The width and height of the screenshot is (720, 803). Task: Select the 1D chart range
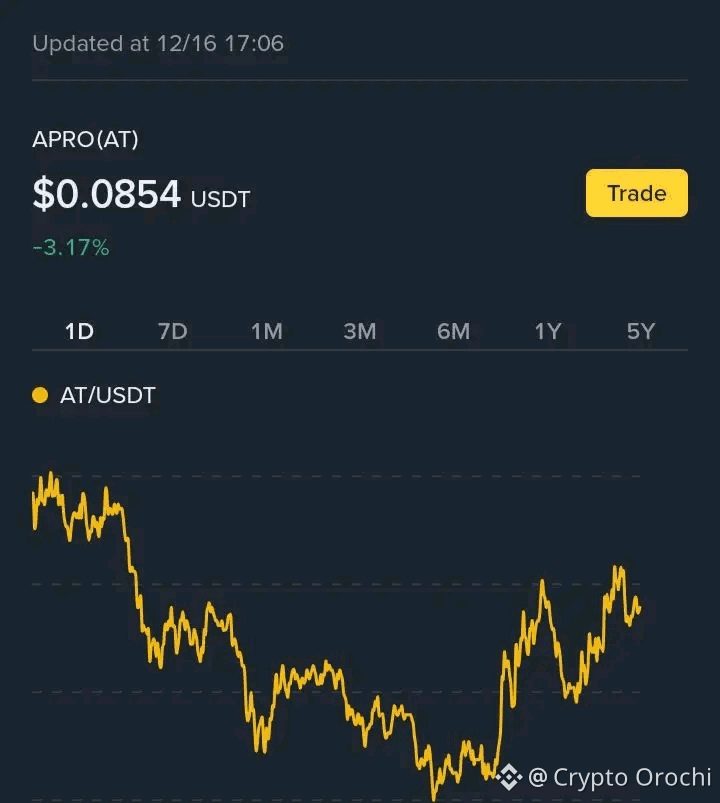79,331
